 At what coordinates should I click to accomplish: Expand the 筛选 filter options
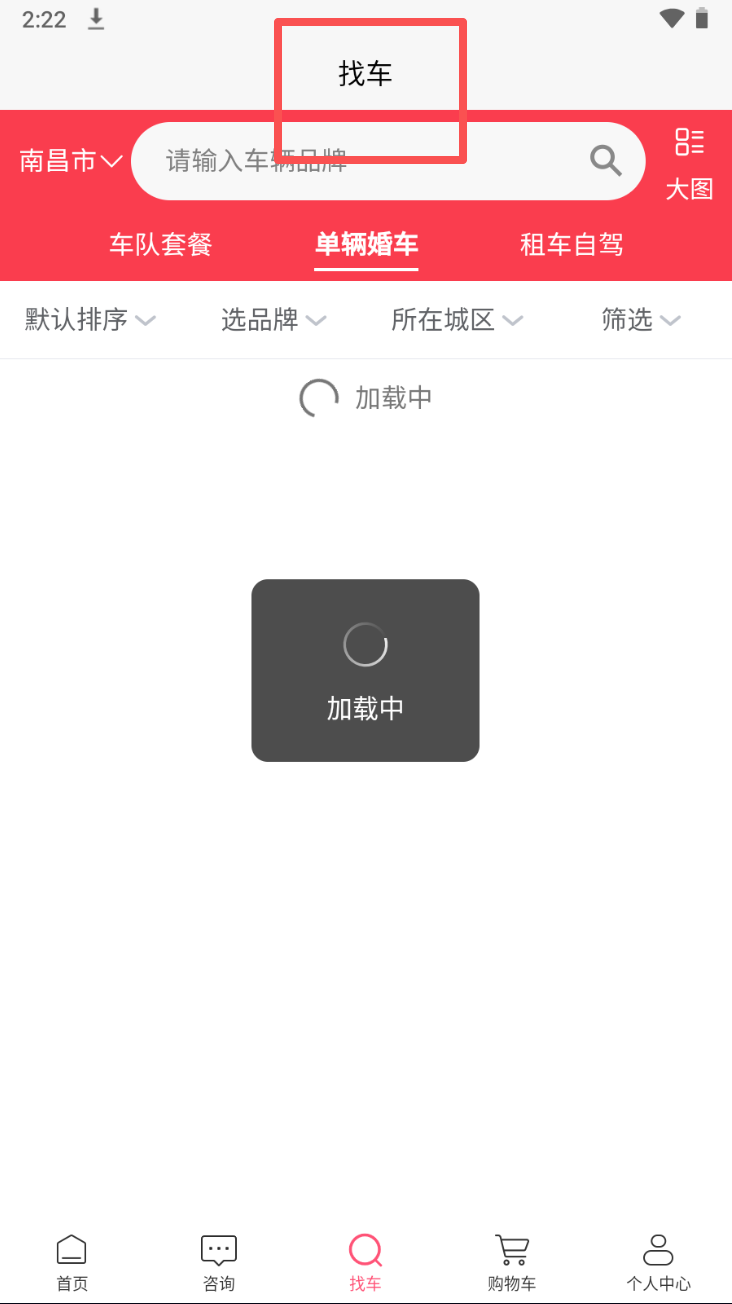pyautogui.click(x=641, y=320)
